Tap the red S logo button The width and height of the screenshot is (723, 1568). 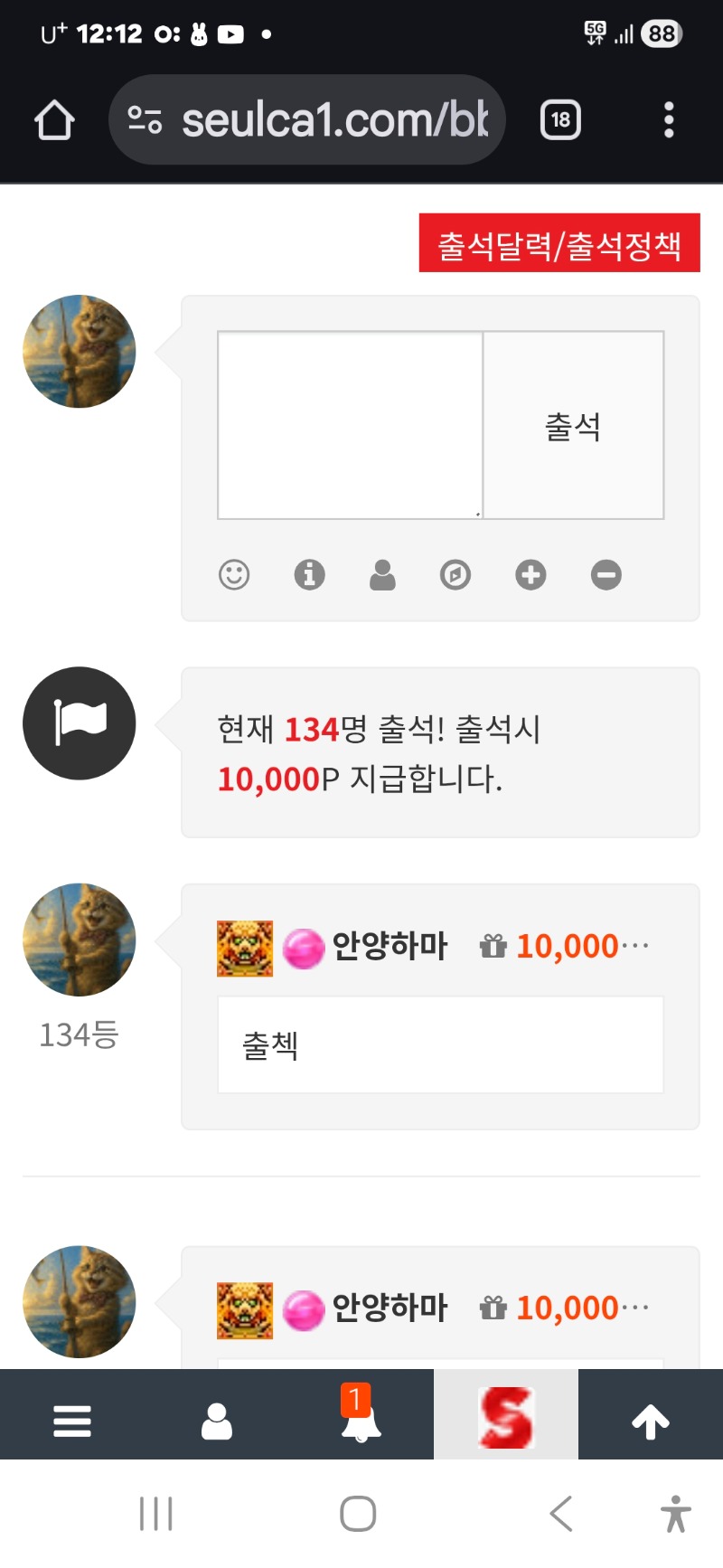click(x=506, y=1417)
